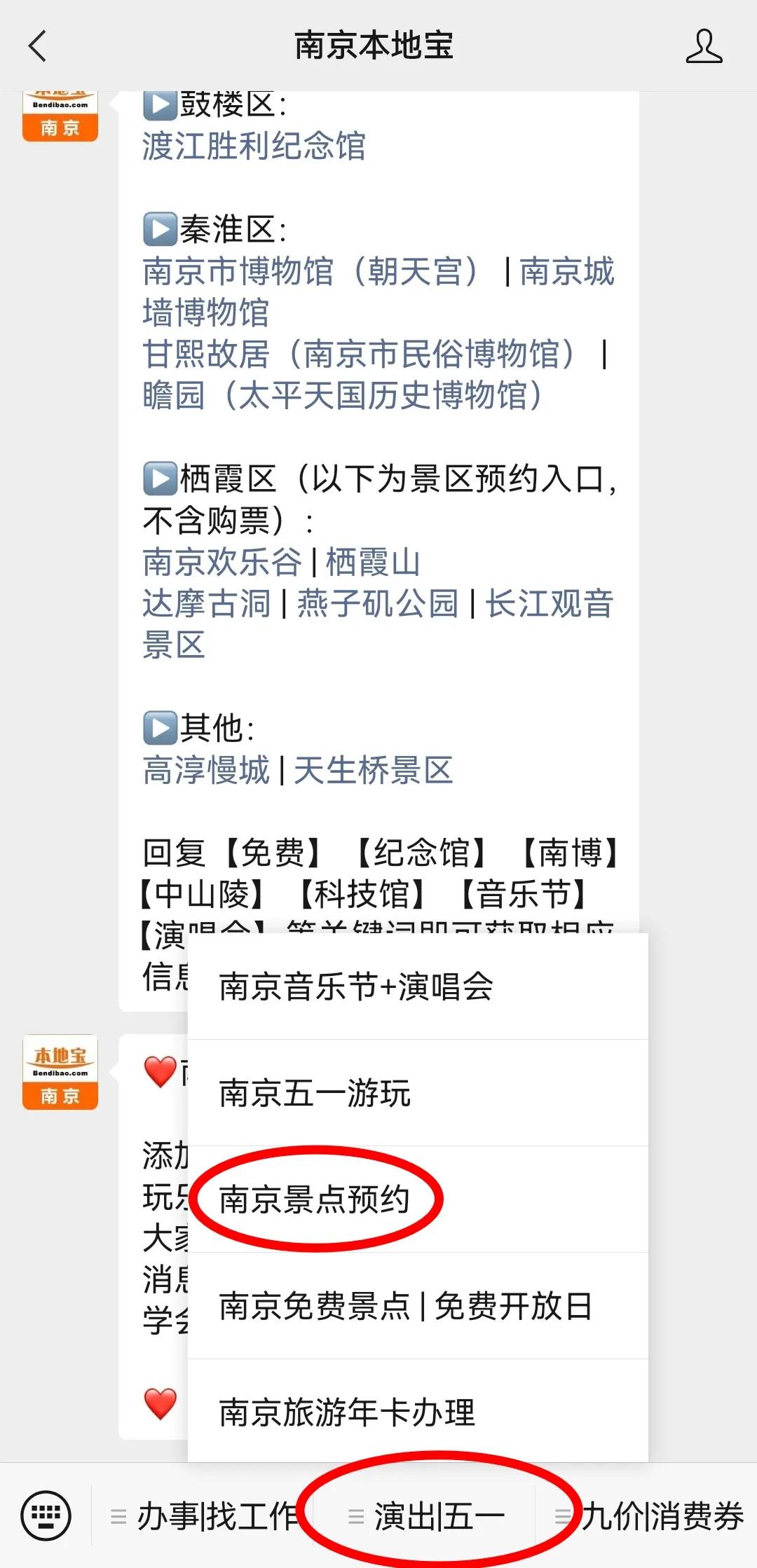Open 燕子矶公园 link
This screenshot has height=1568, width=757.
(x=378, y=604)
